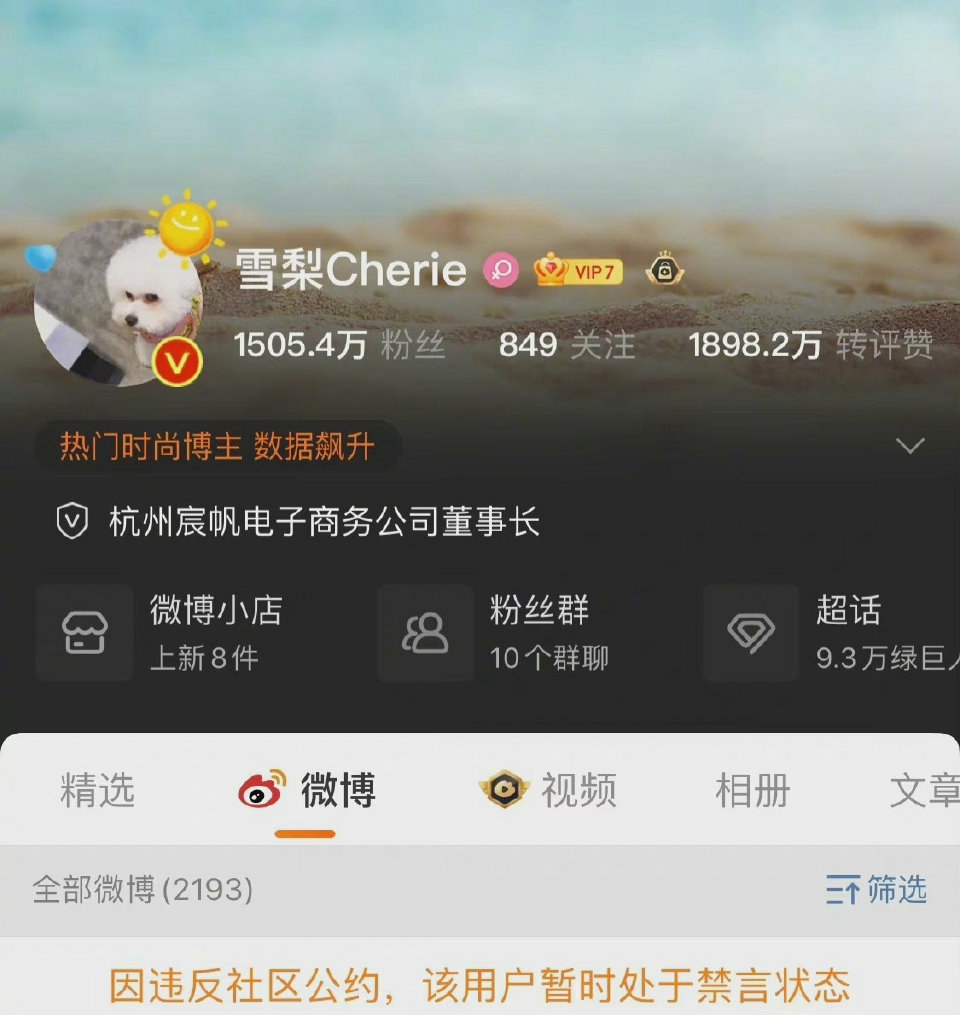Tap the VIP7 membership badge

click(579, 271)
